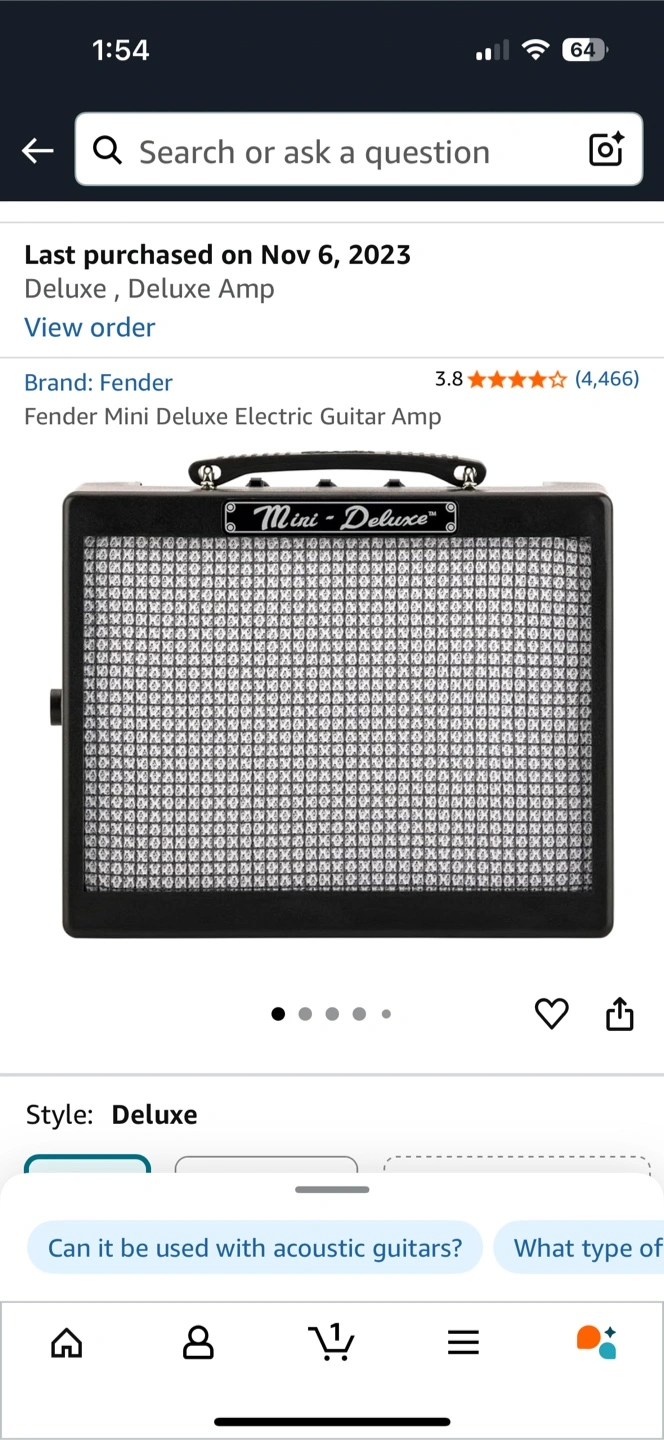The image size is (664, 1440).
Task: Open the View order link
Action: (x=90, y=327)
